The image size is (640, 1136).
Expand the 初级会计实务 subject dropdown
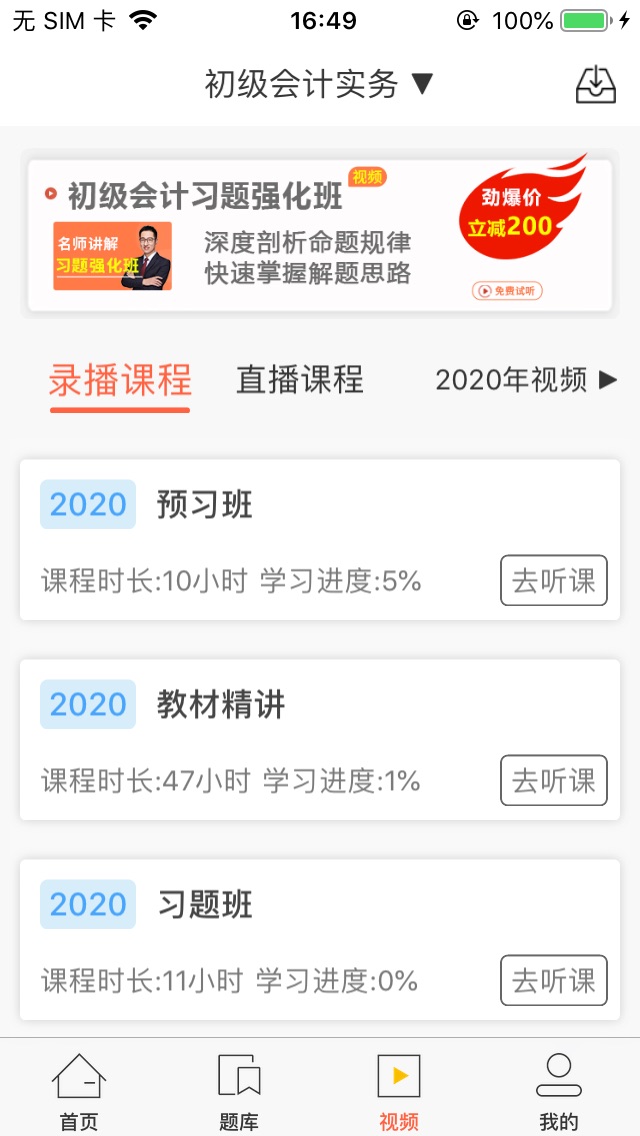coord(319,85)
